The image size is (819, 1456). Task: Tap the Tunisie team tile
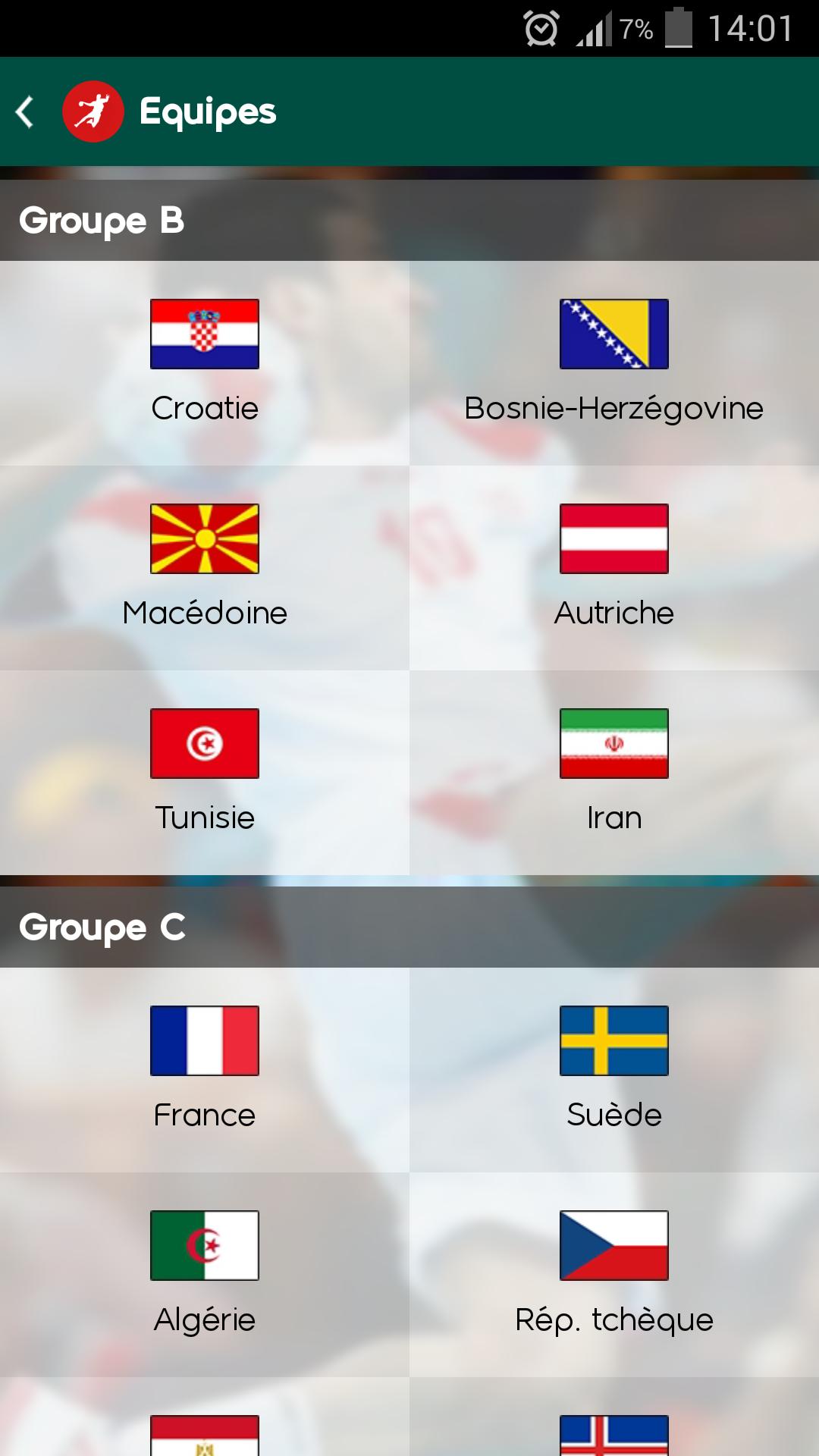click(x=205, y=772)
